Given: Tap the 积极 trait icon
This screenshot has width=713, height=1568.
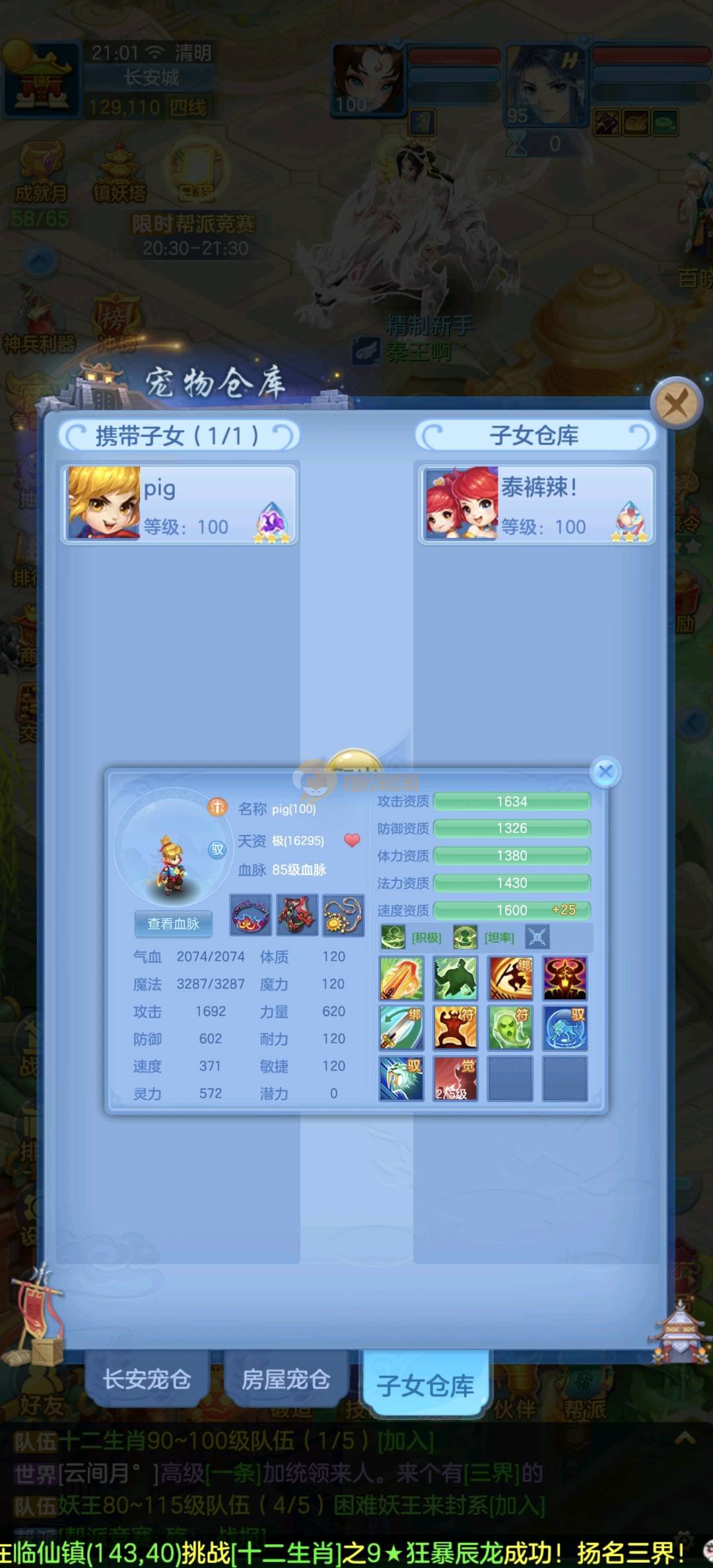Looking at the screenshot, I should [x=393, y=937].
